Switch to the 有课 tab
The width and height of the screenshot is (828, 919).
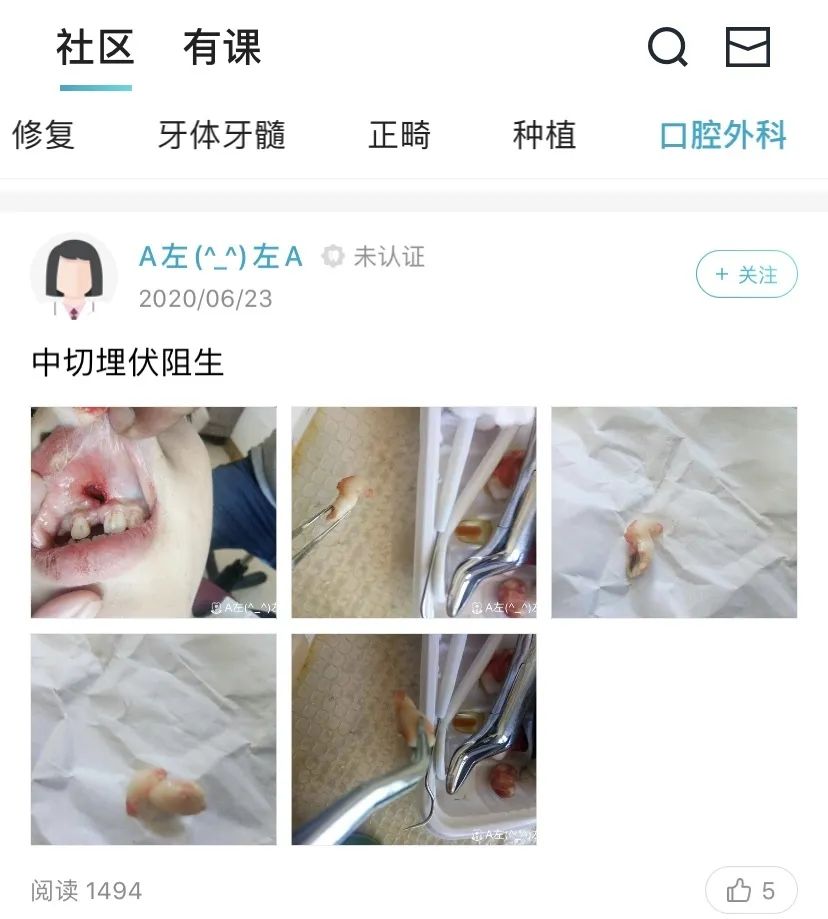coord(222,48)
